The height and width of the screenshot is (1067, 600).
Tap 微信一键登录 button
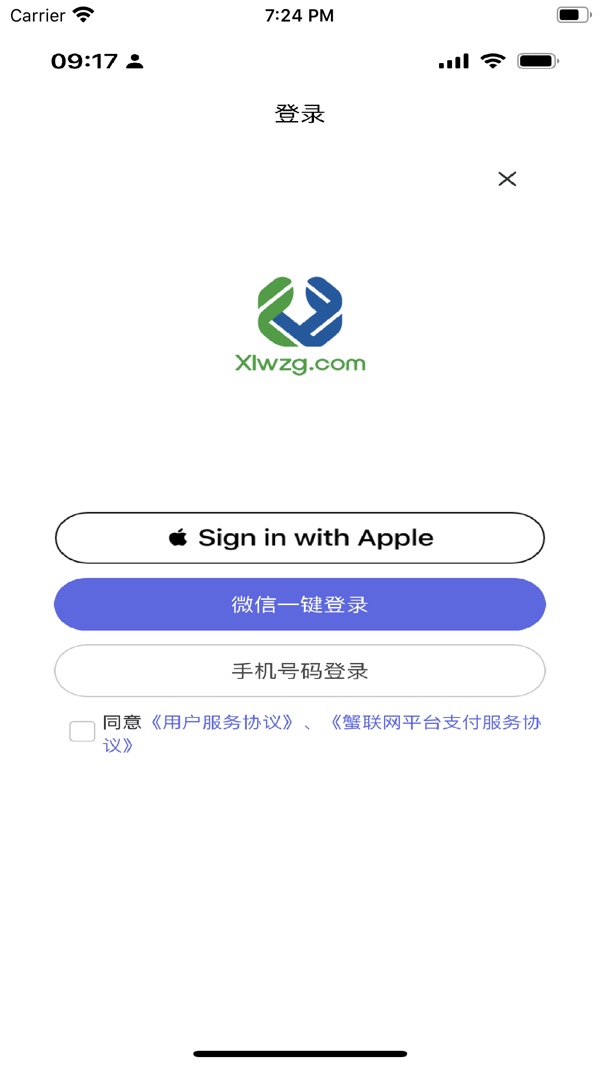click(300, 604)
